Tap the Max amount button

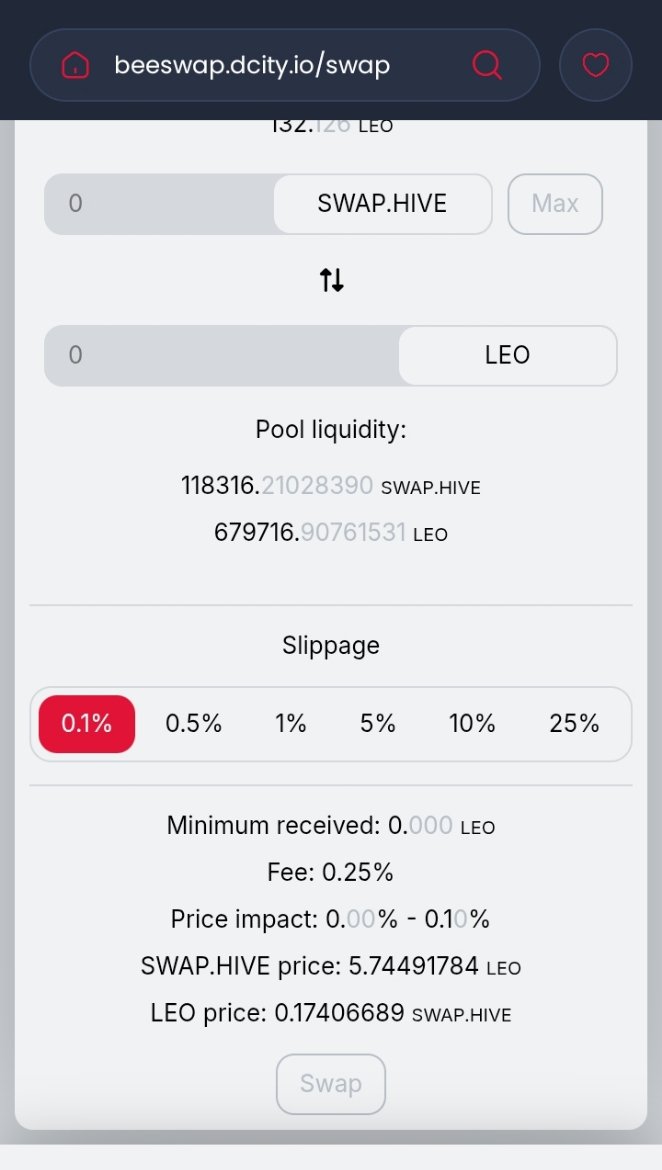(555, 204)
